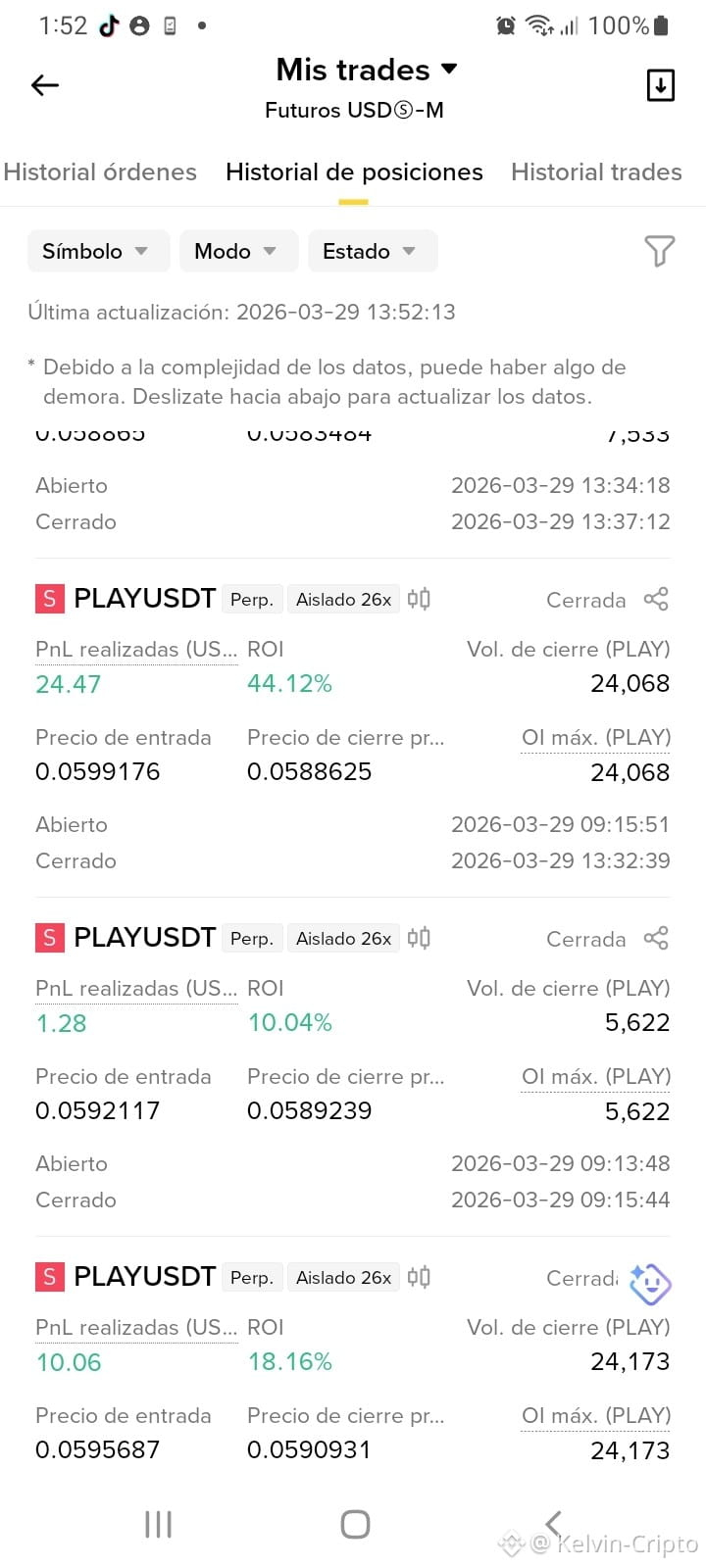The image size is (706, 1568).
Task: Switch to the Historial órdenes tab
Action: [100, 171]
